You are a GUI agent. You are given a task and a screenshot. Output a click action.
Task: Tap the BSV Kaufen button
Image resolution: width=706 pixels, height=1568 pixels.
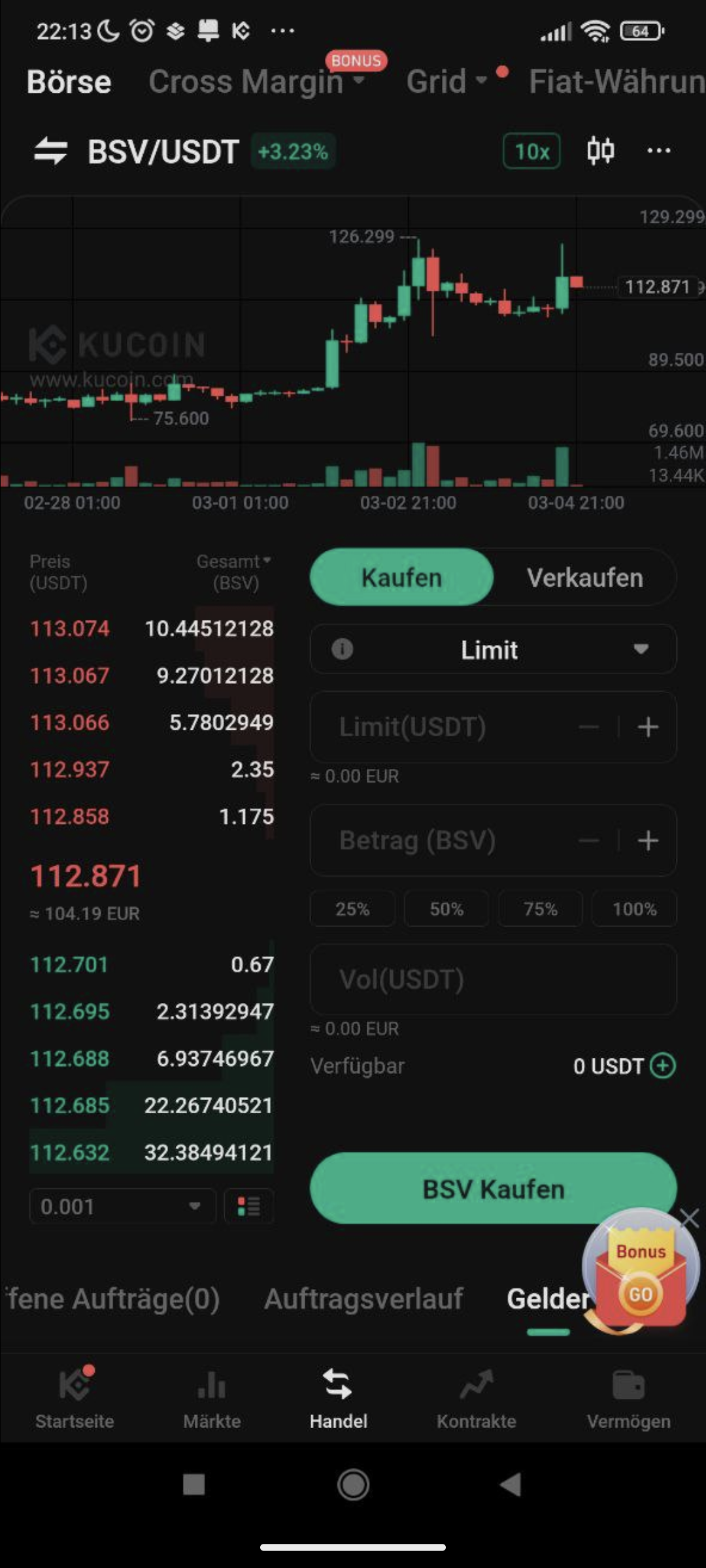click(x=493, y=1189)
